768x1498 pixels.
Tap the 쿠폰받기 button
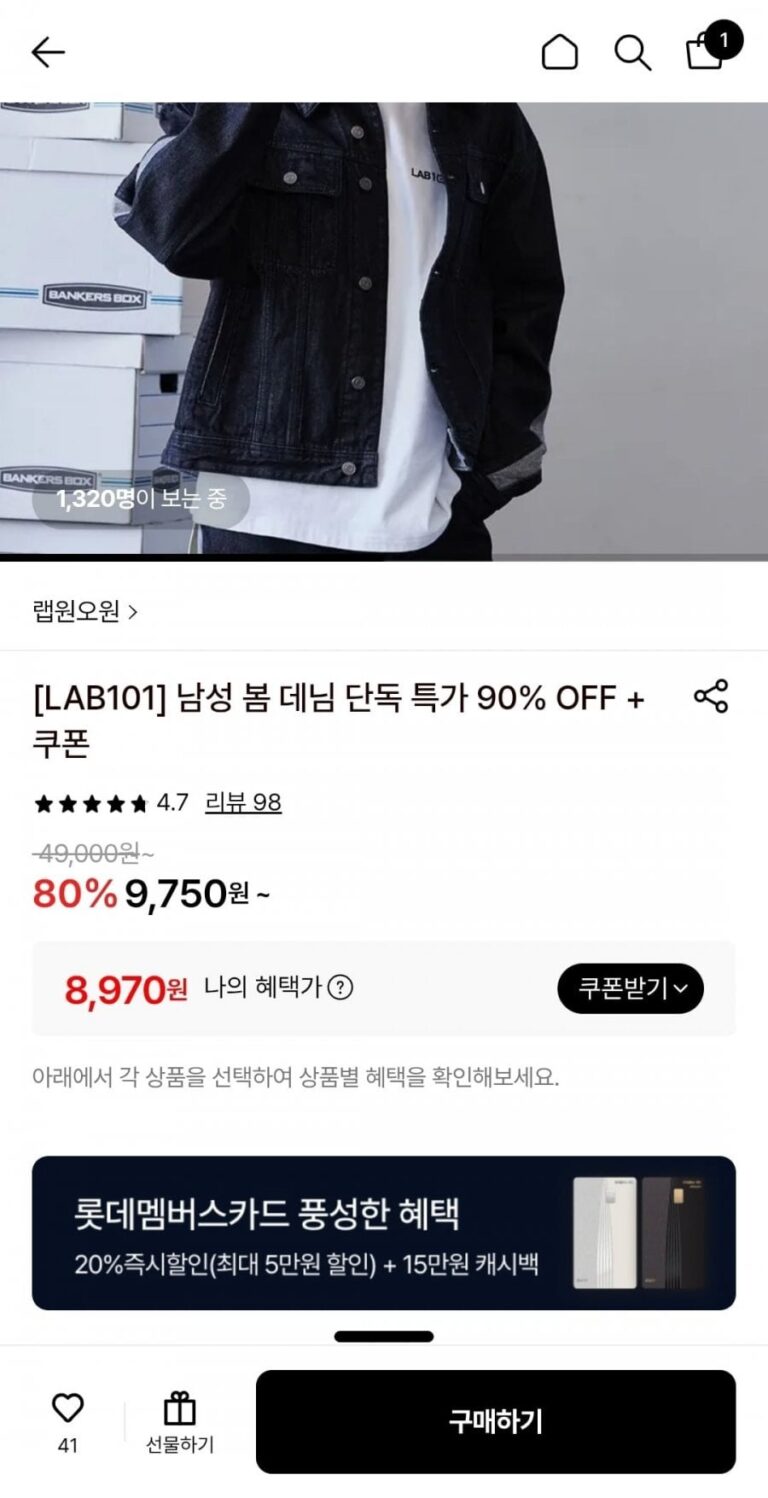(x=630, y=989)
